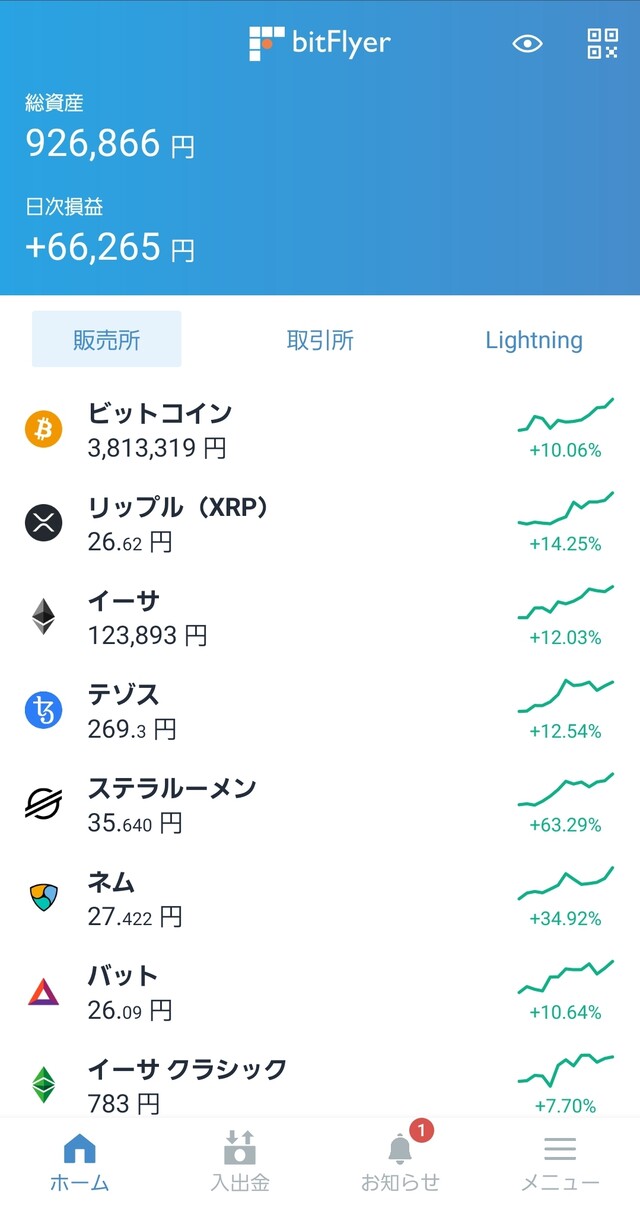Switch to the 取引所 tab
This screenshot has width=640, height=1205.
(320, 340)
